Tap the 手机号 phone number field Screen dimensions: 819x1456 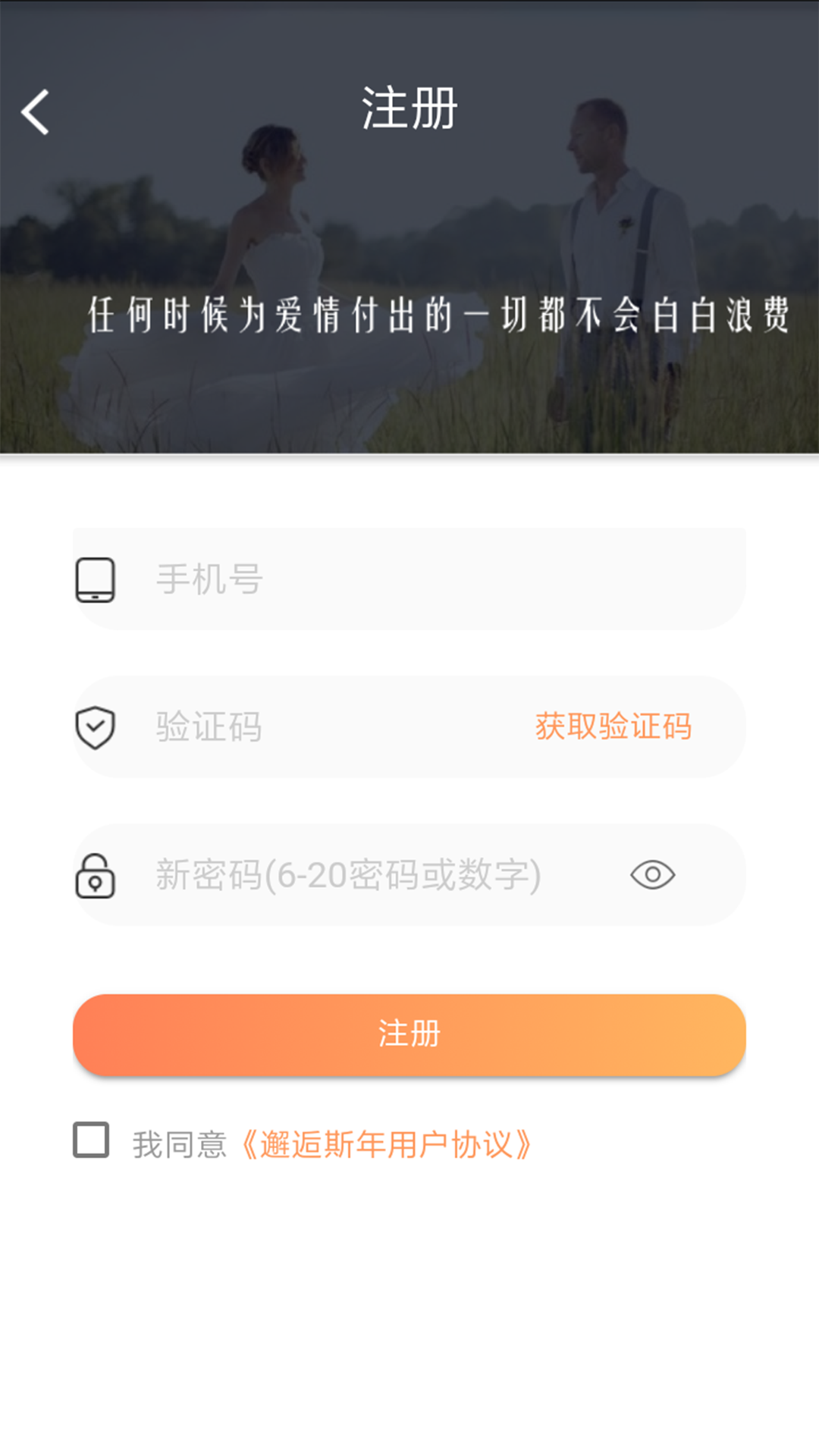[x=409, y=579]
